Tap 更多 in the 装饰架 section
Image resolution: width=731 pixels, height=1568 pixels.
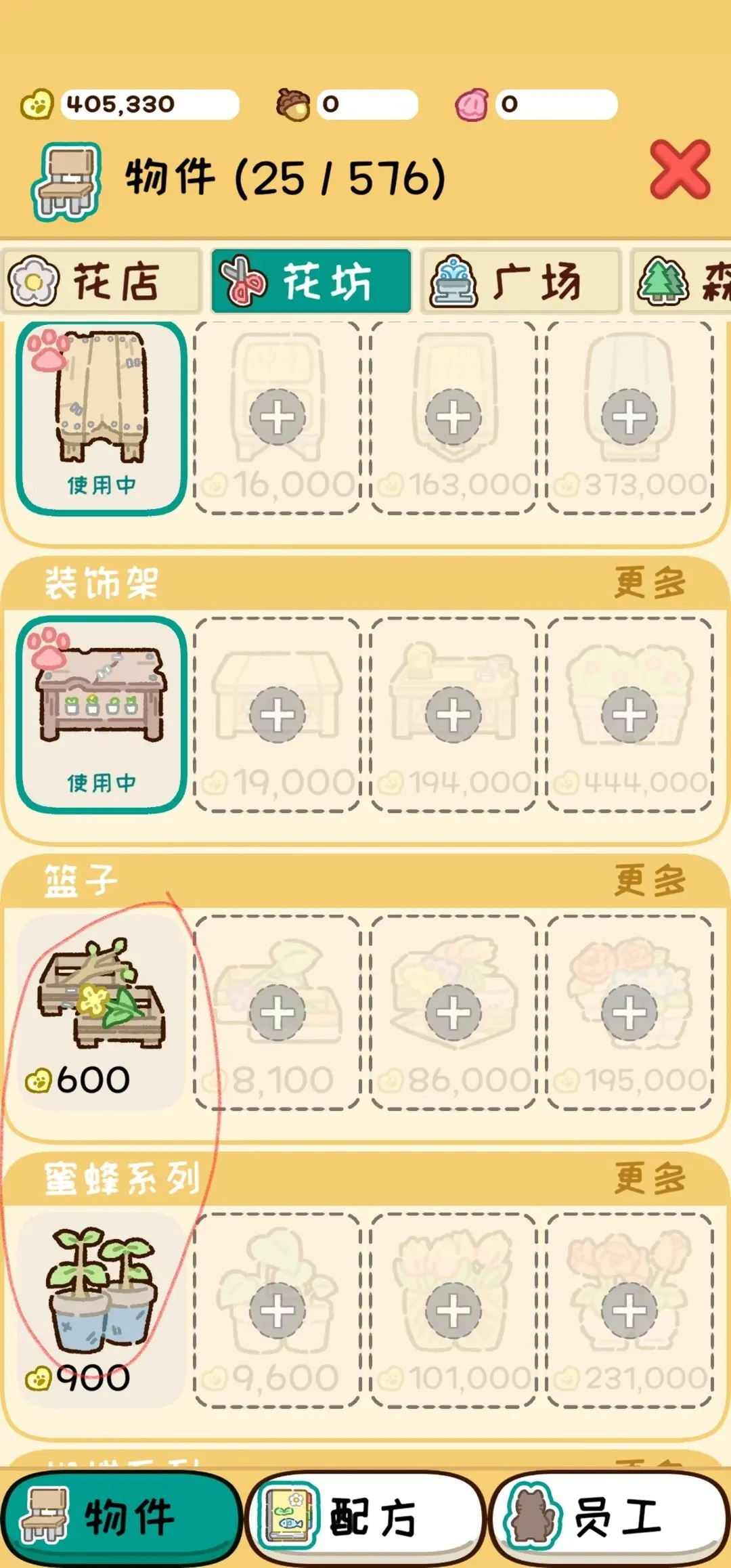pos(649,582)
